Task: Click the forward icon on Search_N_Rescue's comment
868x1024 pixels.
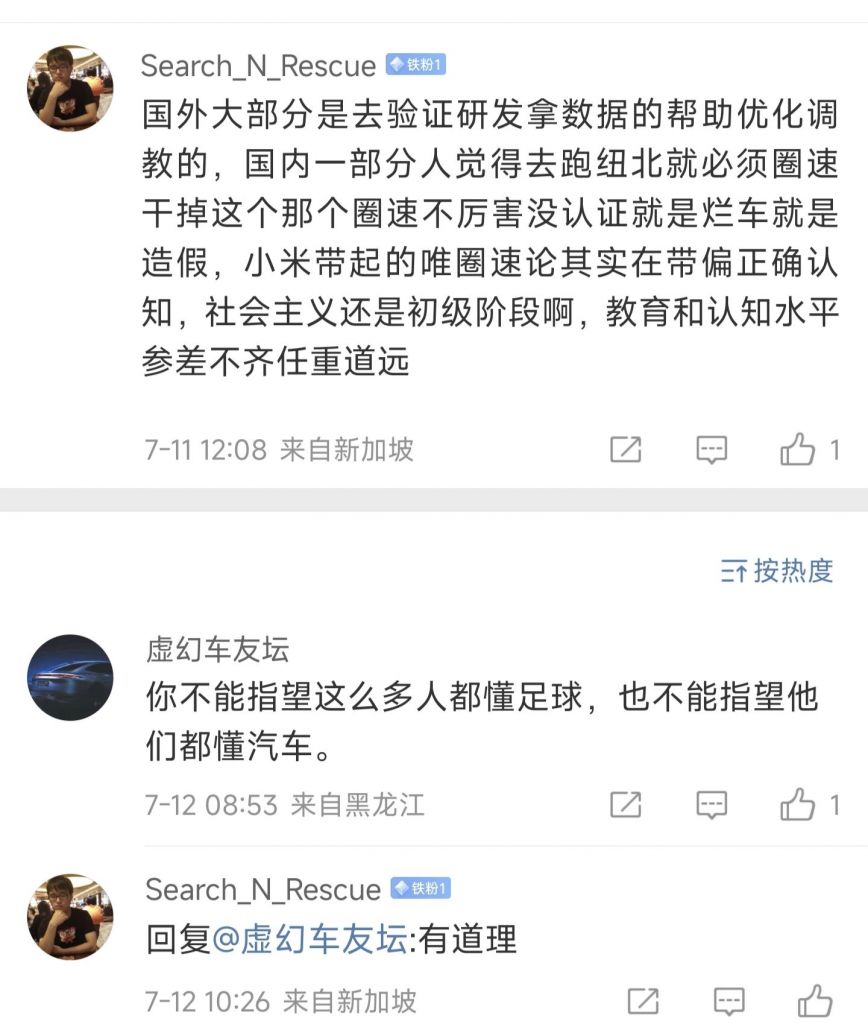Action: 627,450
